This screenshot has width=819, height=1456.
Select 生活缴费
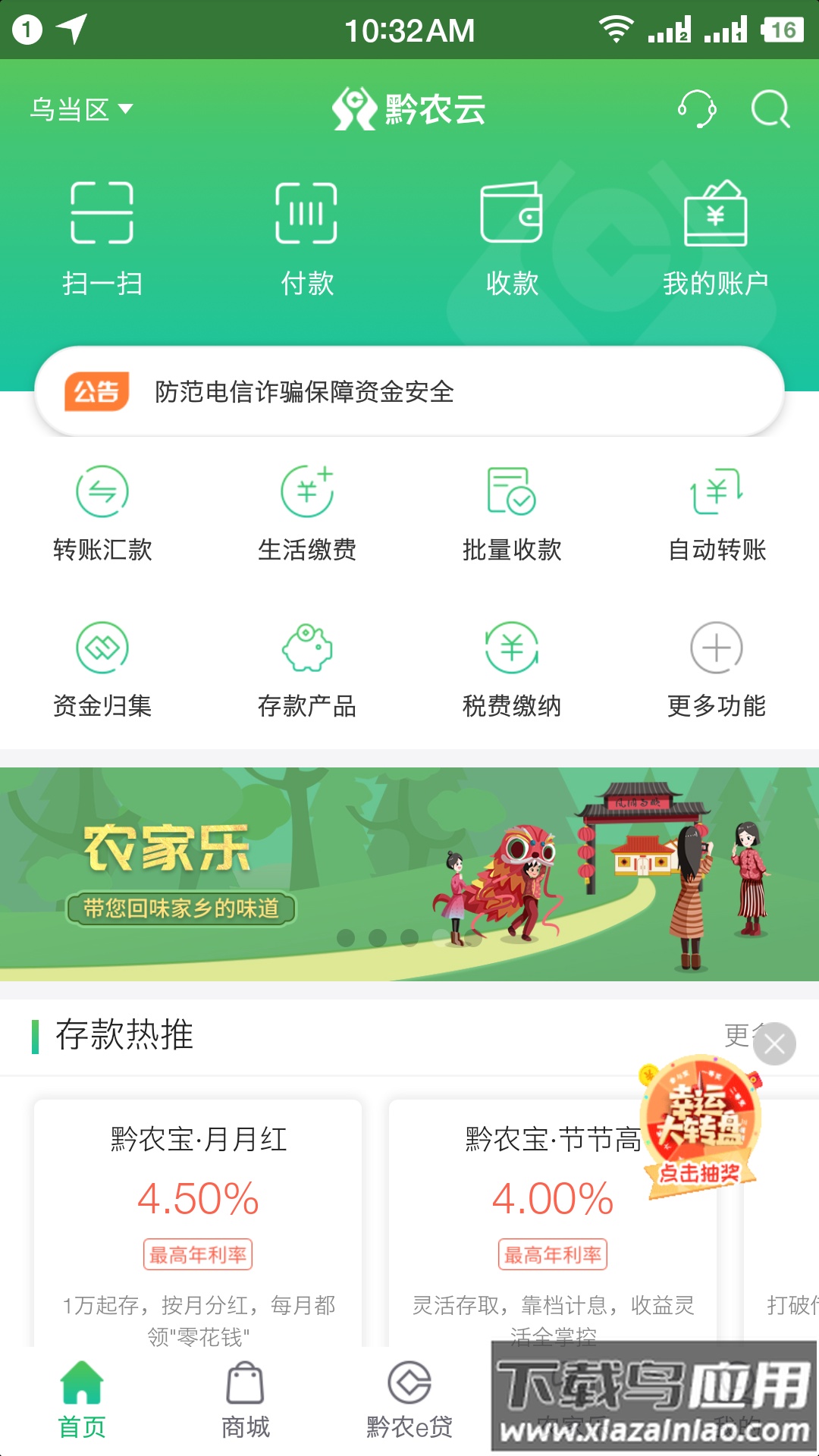tap(307, 513)
